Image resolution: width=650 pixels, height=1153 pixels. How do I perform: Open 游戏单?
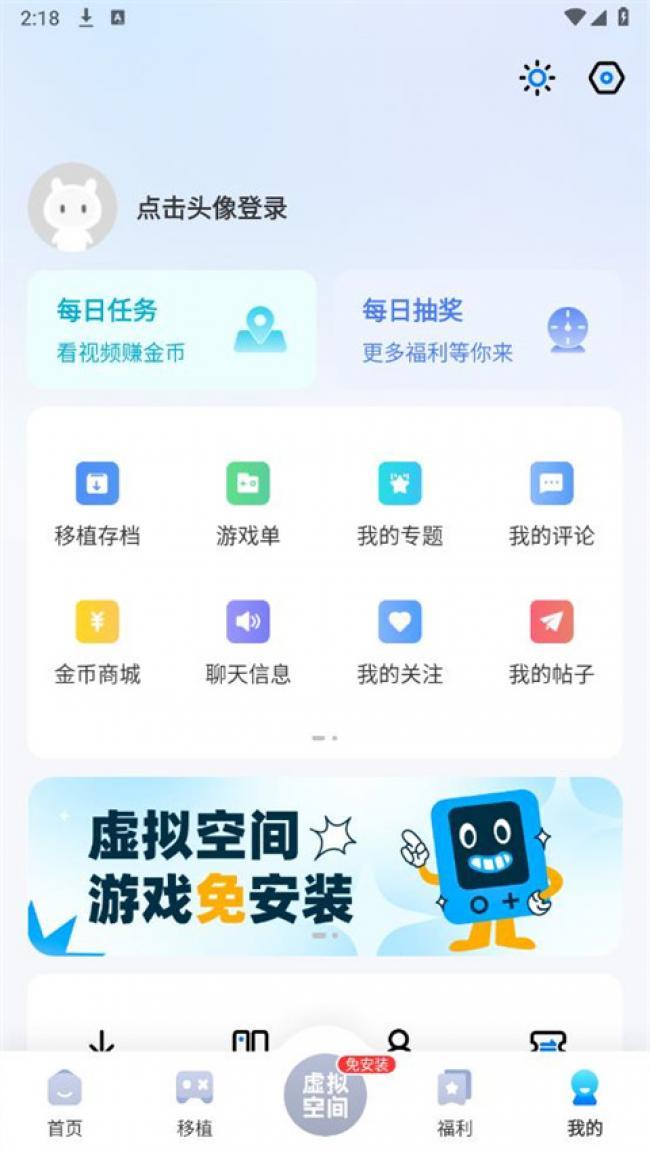248,503
